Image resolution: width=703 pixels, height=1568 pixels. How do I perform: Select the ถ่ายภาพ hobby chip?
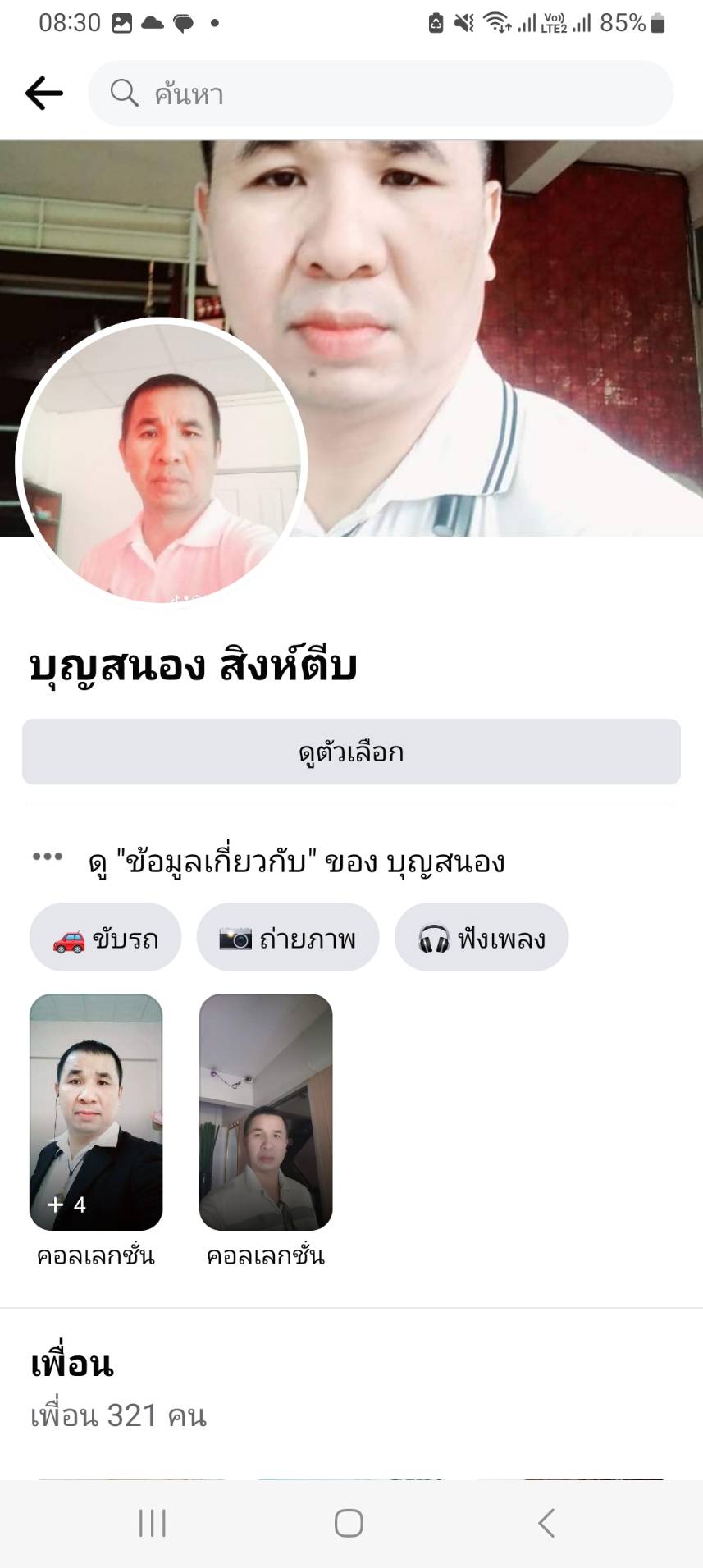[x=288, y=938]
